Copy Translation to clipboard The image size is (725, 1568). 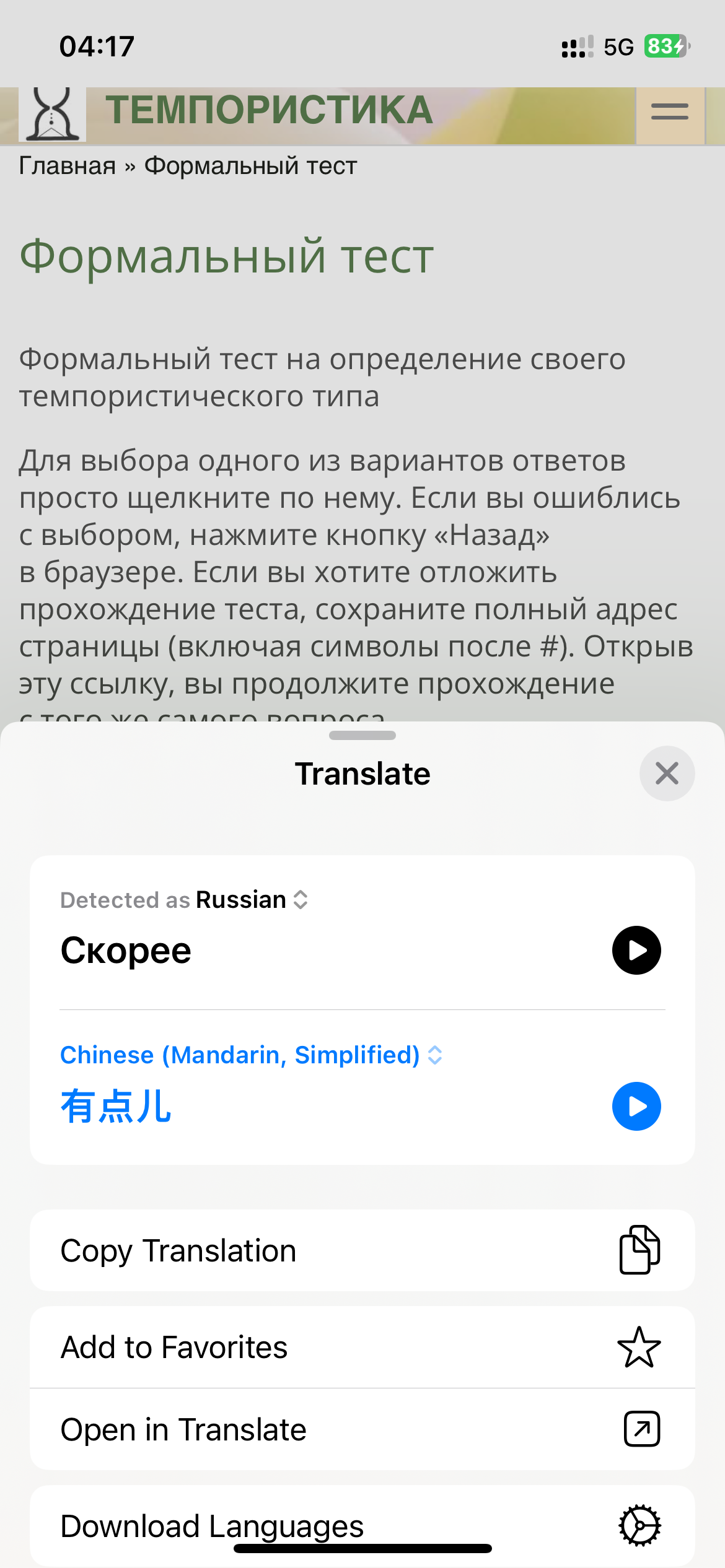[x=362, y=1250]
